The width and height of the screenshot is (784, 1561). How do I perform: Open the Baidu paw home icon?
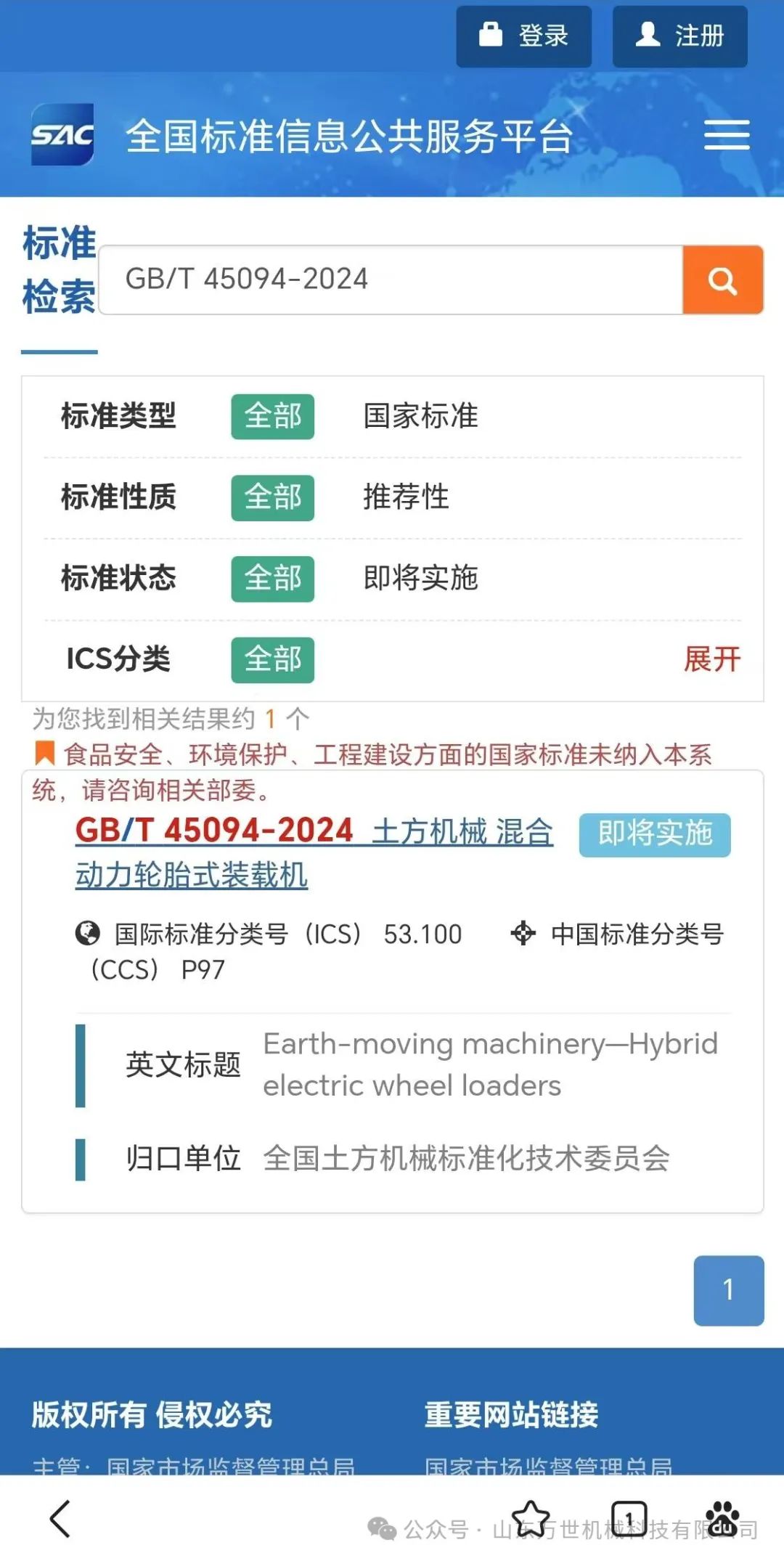[722, 1518]
